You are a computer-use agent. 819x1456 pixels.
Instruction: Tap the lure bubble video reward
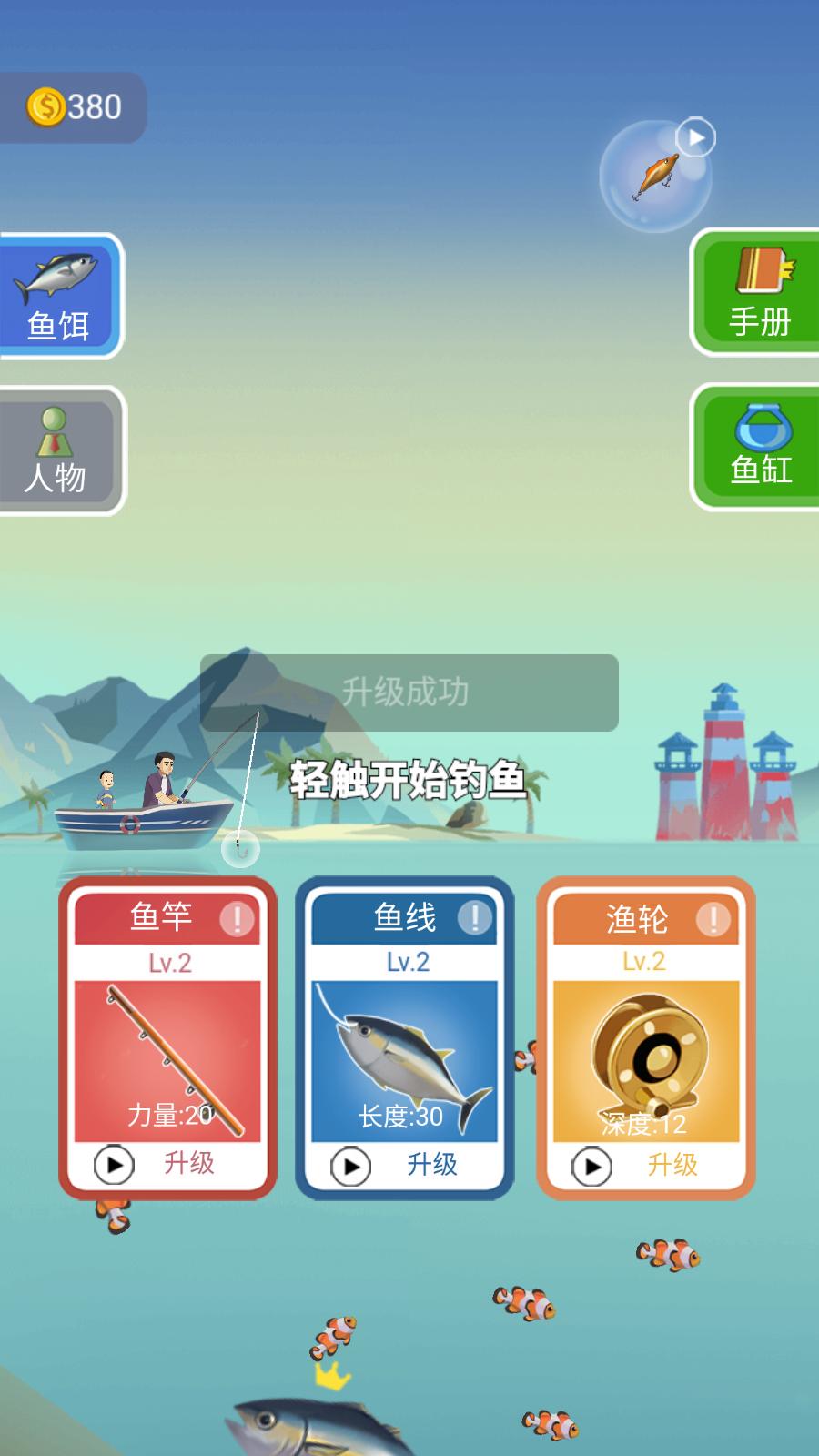(656, 175)
